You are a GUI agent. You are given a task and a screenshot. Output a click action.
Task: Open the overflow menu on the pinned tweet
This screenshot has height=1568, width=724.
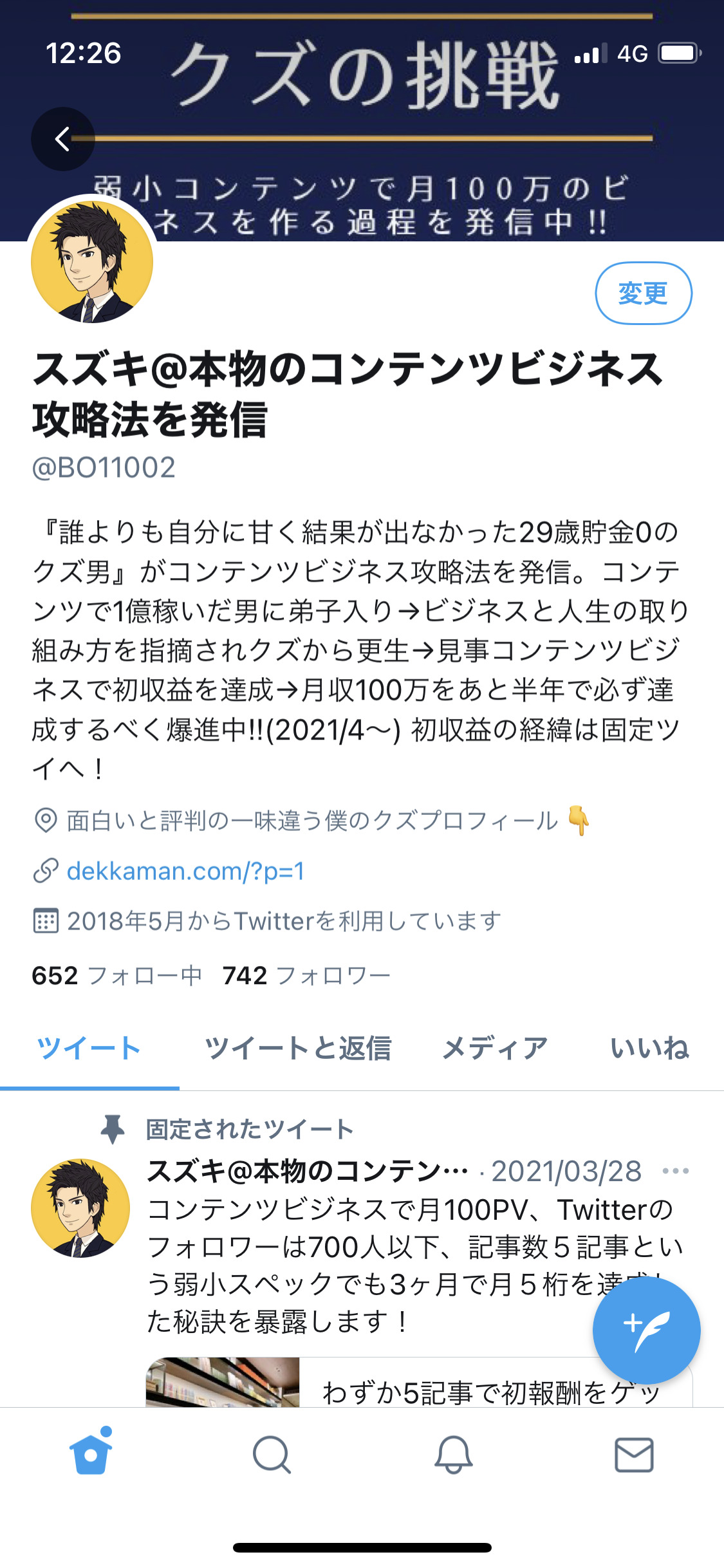click(x=676, y=1171)
